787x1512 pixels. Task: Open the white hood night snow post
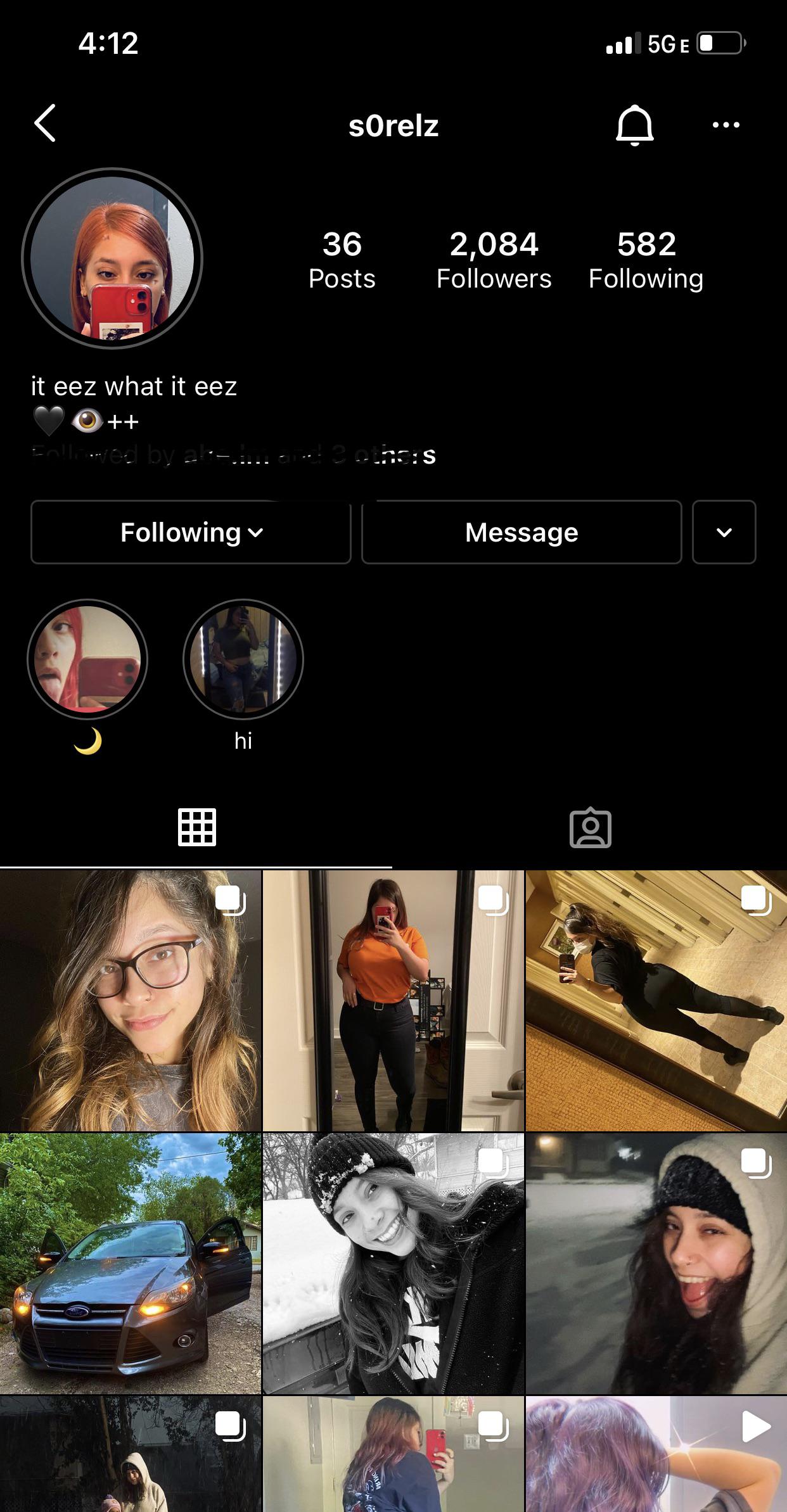click(656, 1263)
